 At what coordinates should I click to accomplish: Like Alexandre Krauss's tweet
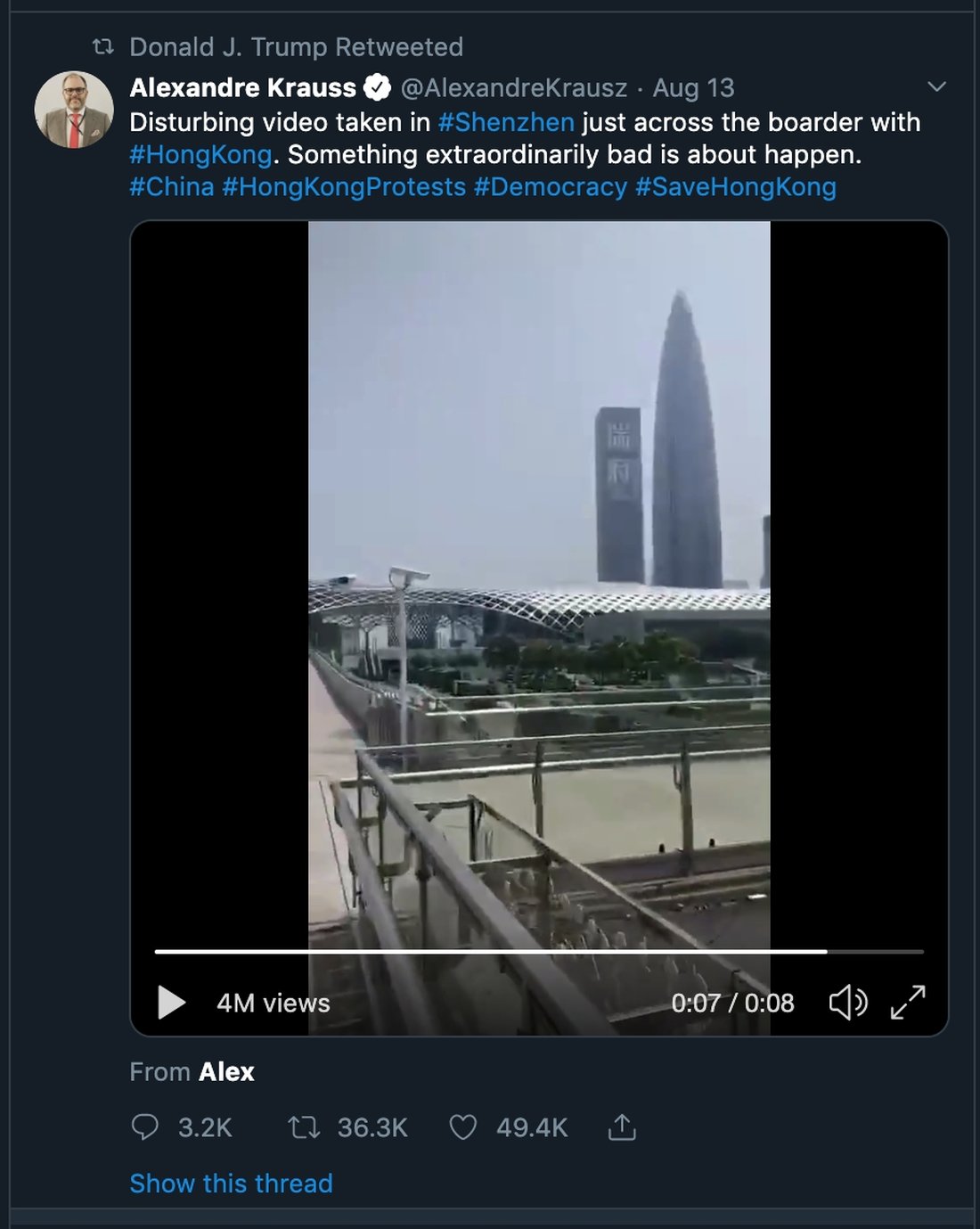click(x=462, y=1127)
